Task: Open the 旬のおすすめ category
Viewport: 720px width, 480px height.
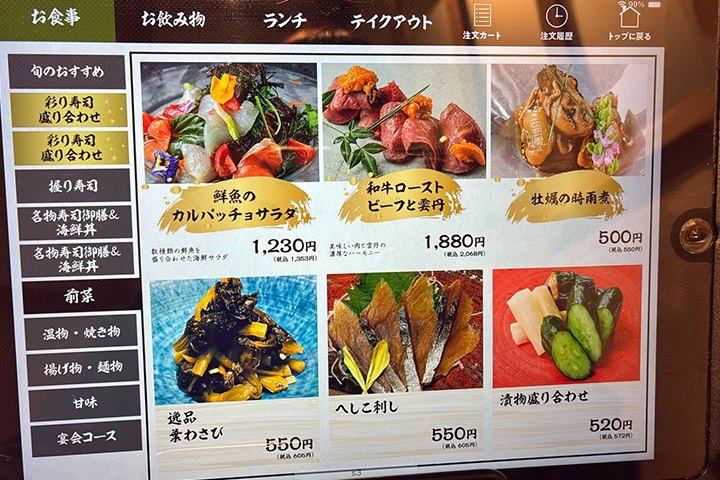Action: (66, 71)
